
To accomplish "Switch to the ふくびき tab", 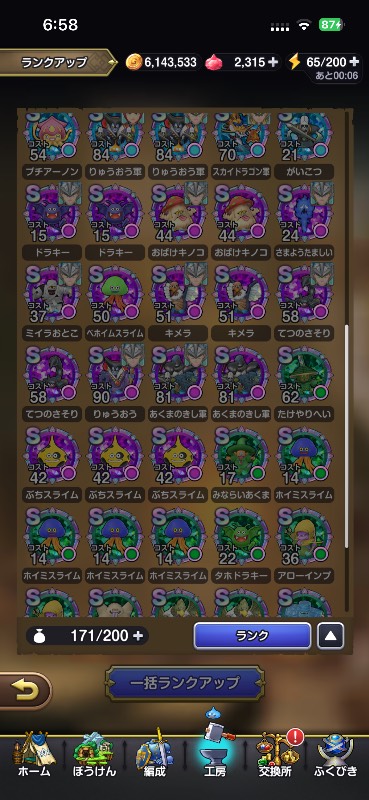I will (336, 756).
